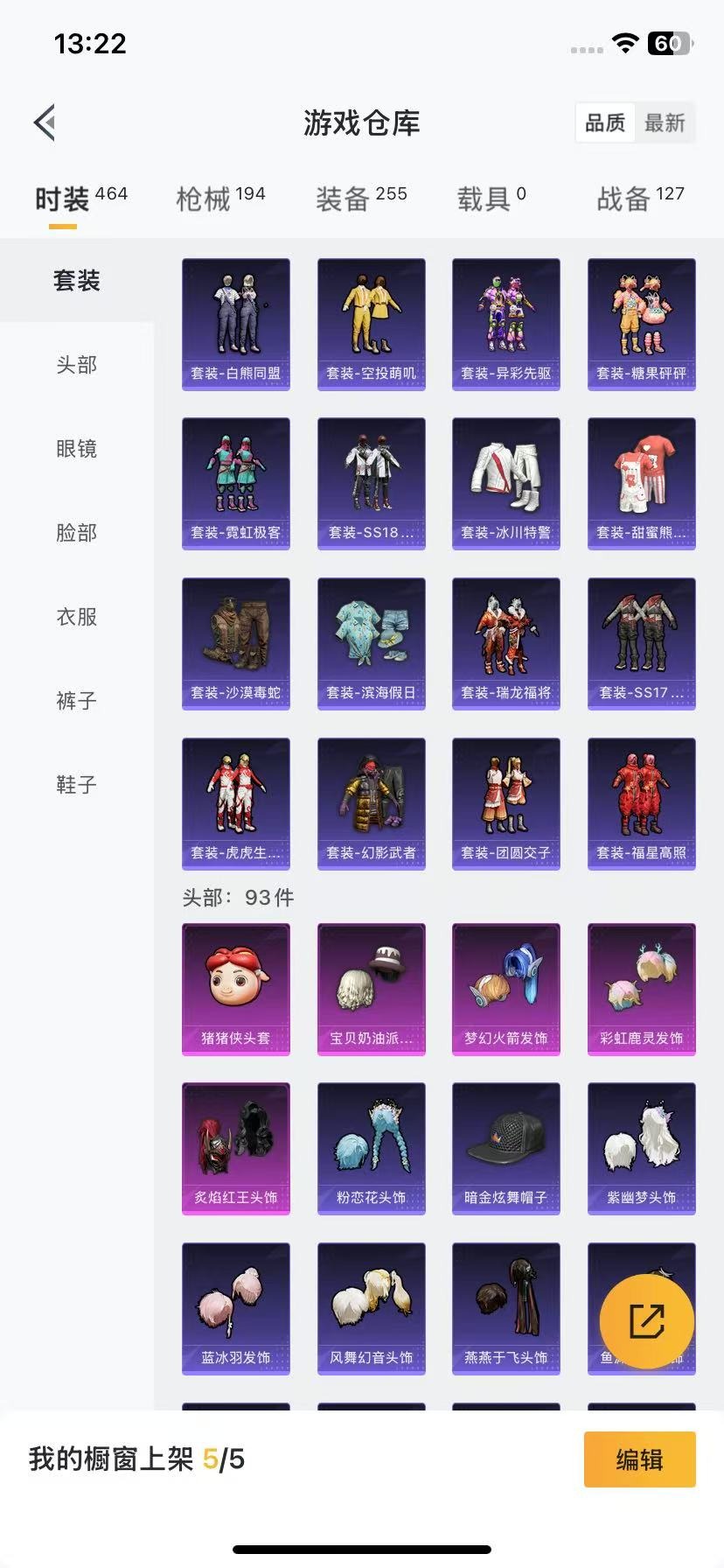Tap the 编辑 button
This screenshot has width=724, height=1568.
[x=640, y=1459]
